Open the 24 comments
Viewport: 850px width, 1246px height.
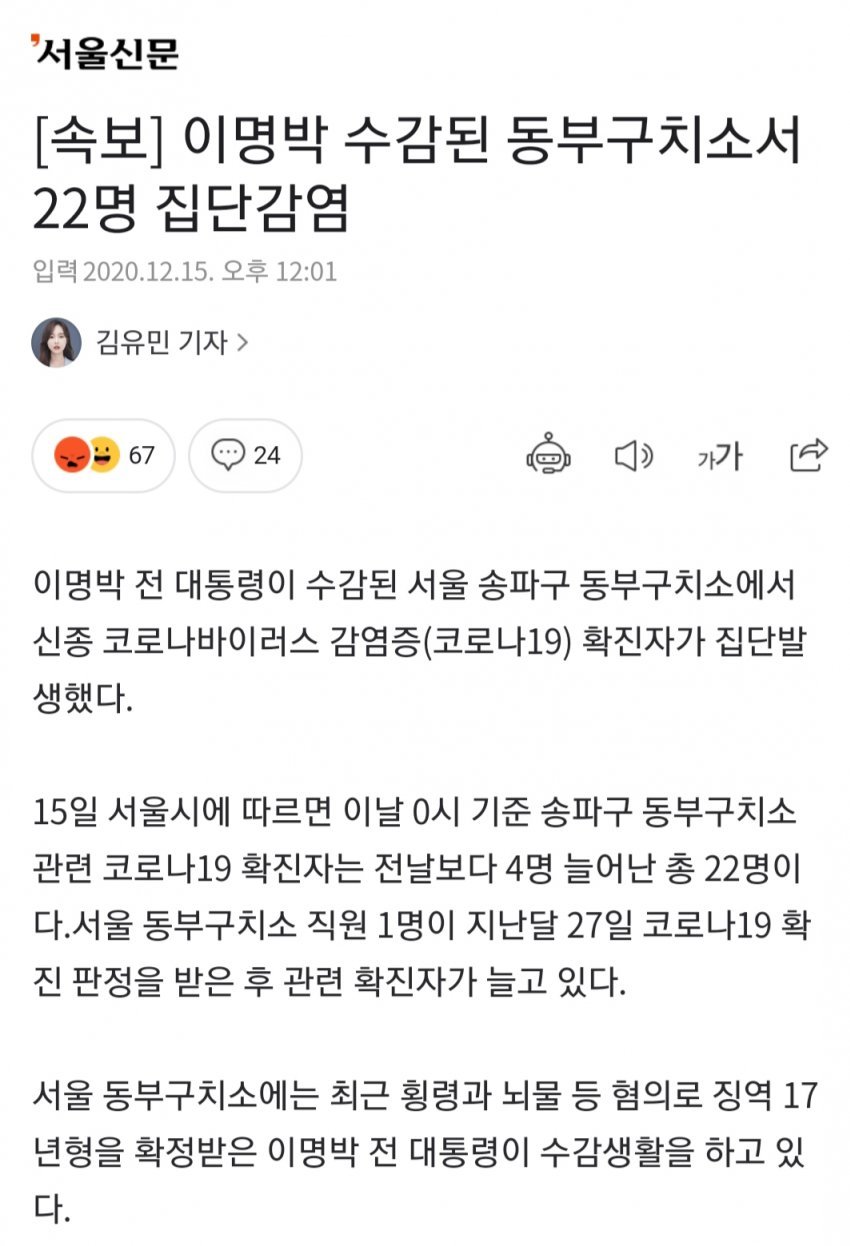coord(245,456)
